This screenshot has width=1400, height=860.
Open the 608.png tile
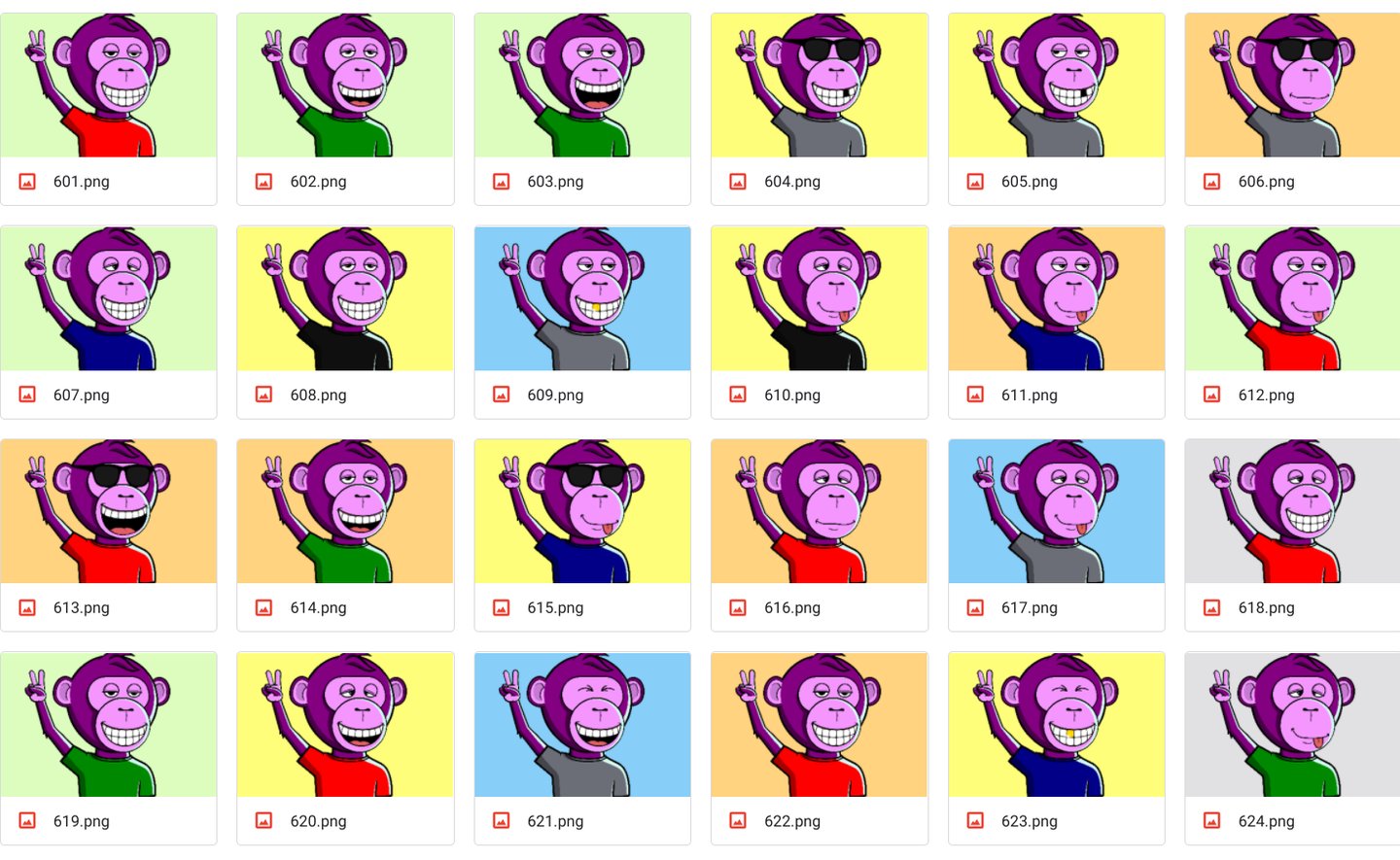(x=345, y=300)
